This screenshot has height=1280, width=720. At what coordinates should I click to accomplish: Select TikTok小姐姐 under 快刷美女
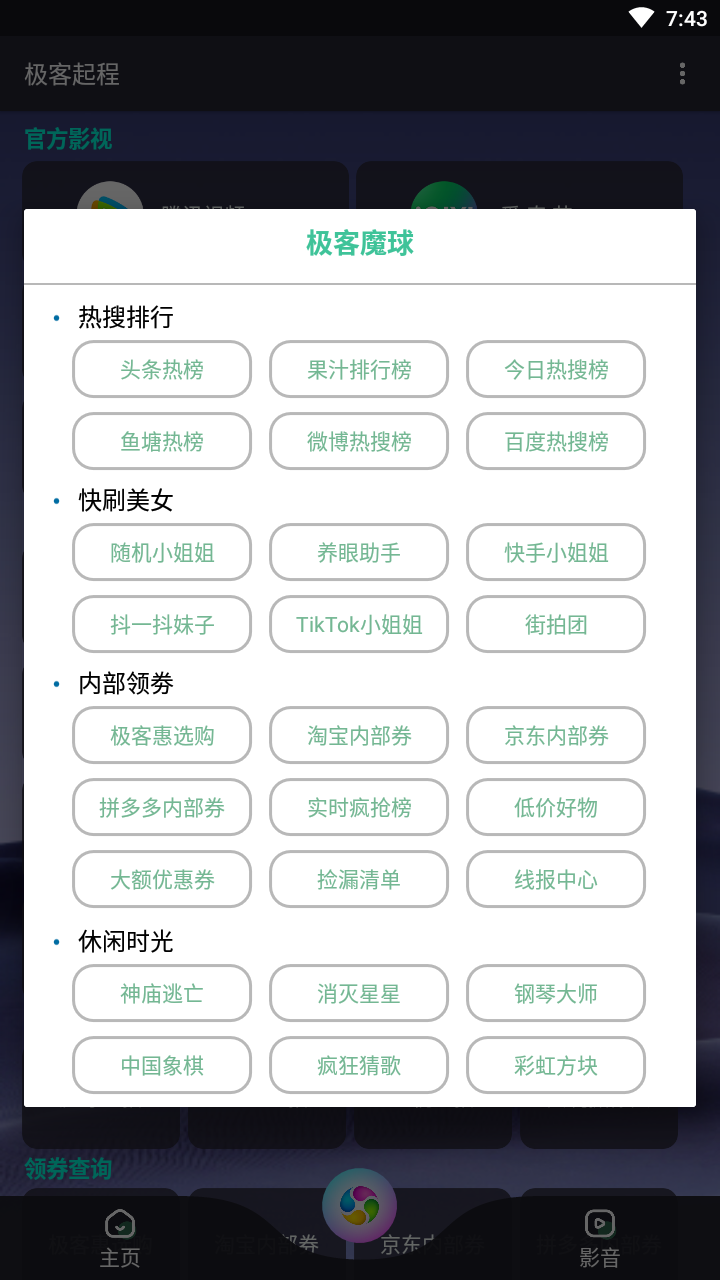click(358, 624)
